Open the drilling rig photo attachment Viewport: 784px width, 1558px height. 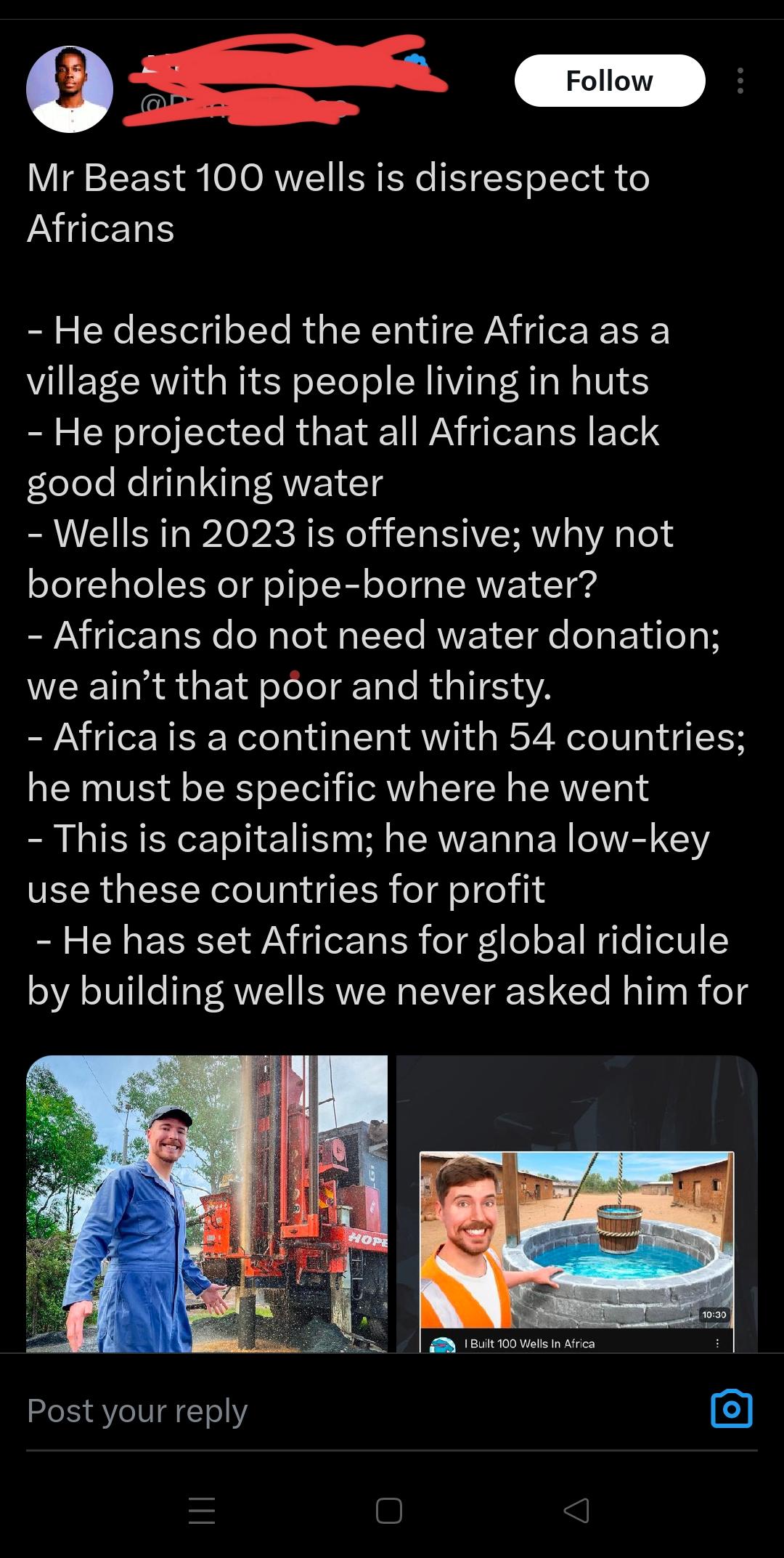tap(207, 1203)
